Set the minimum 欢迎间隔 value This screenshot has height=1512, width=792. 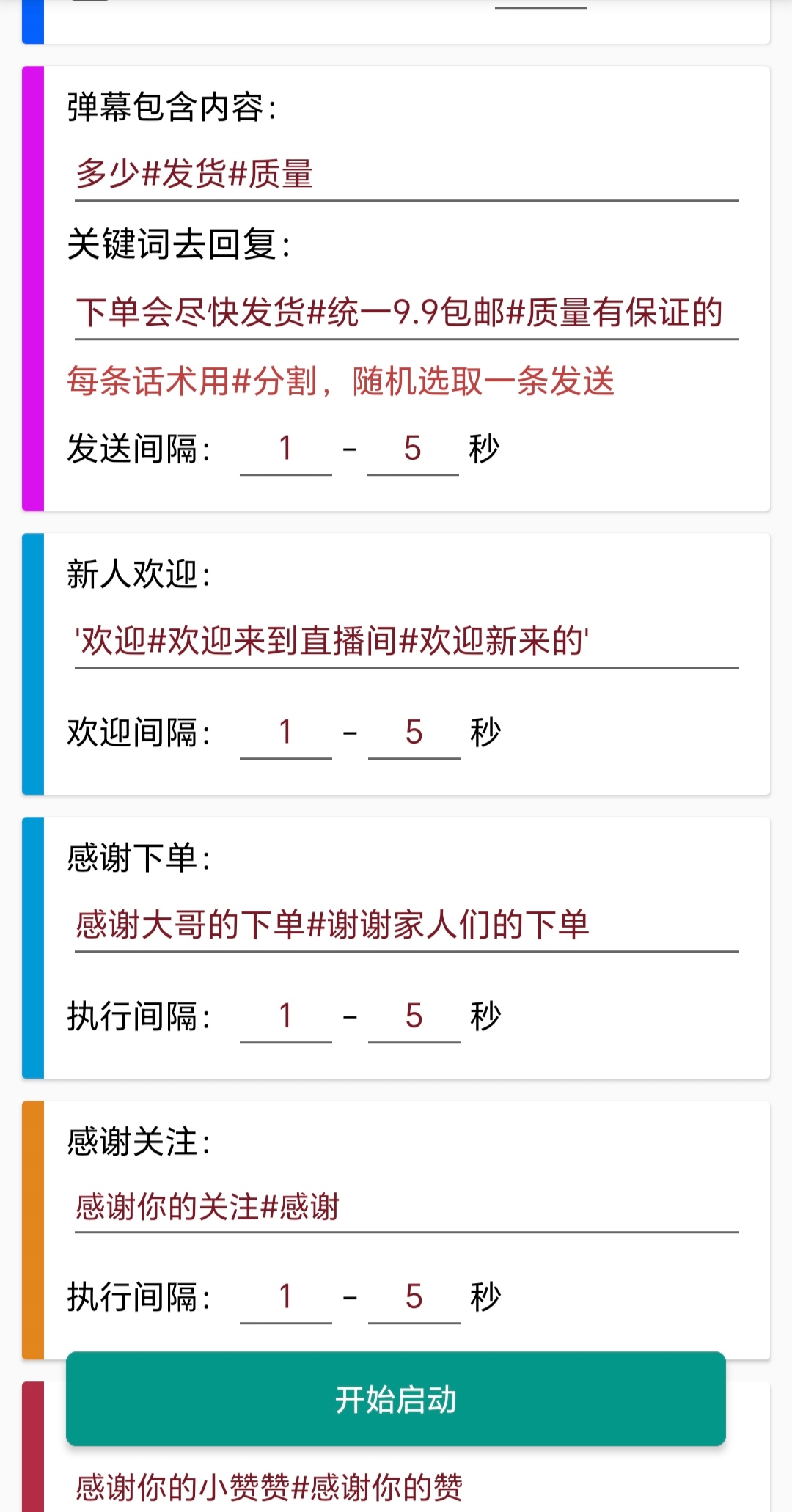[x=286, y=733]
